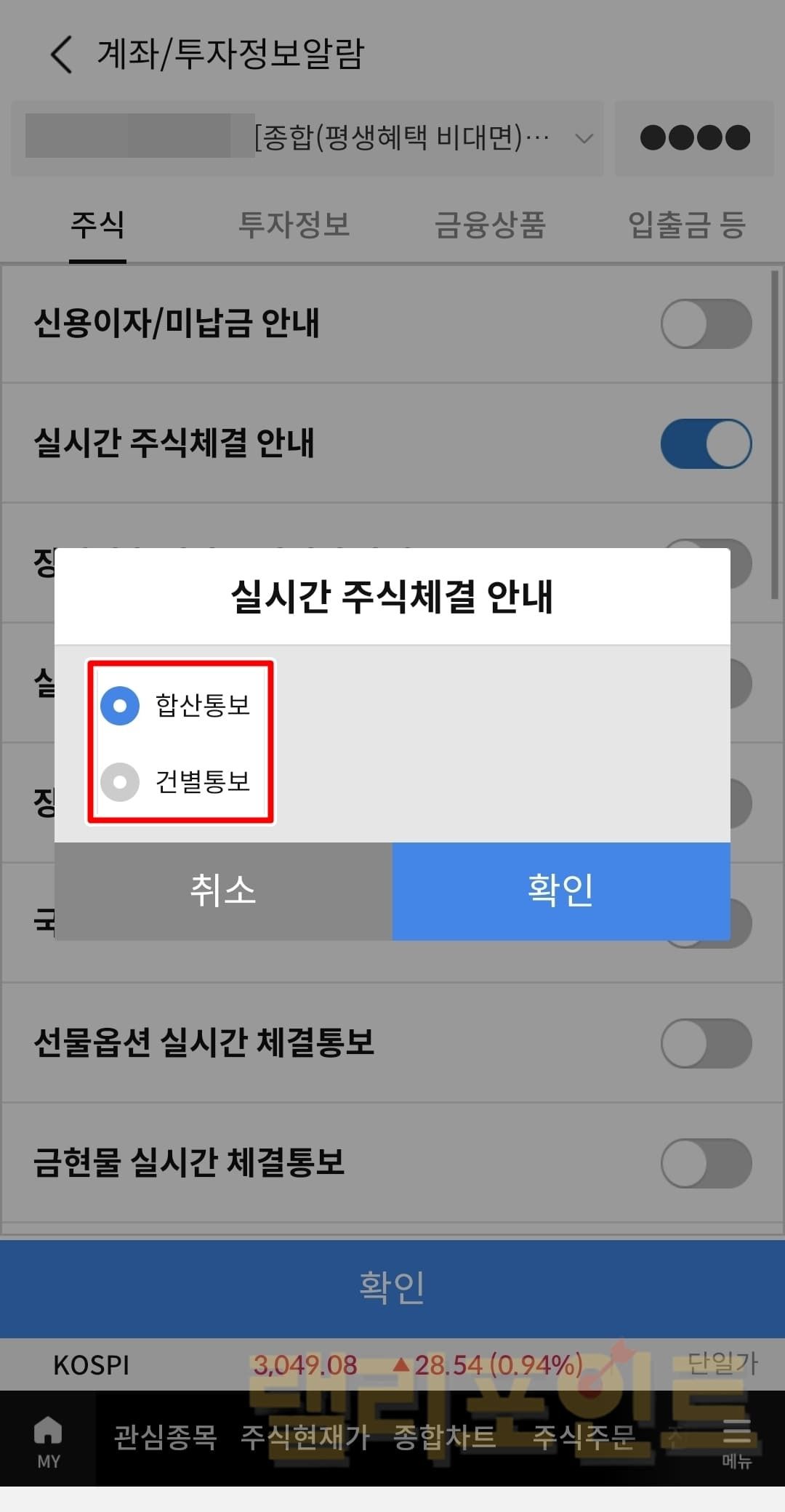785x1512 pixels.
Task: Switch to the 투자정보 tab
Action: tap(294, 225)
